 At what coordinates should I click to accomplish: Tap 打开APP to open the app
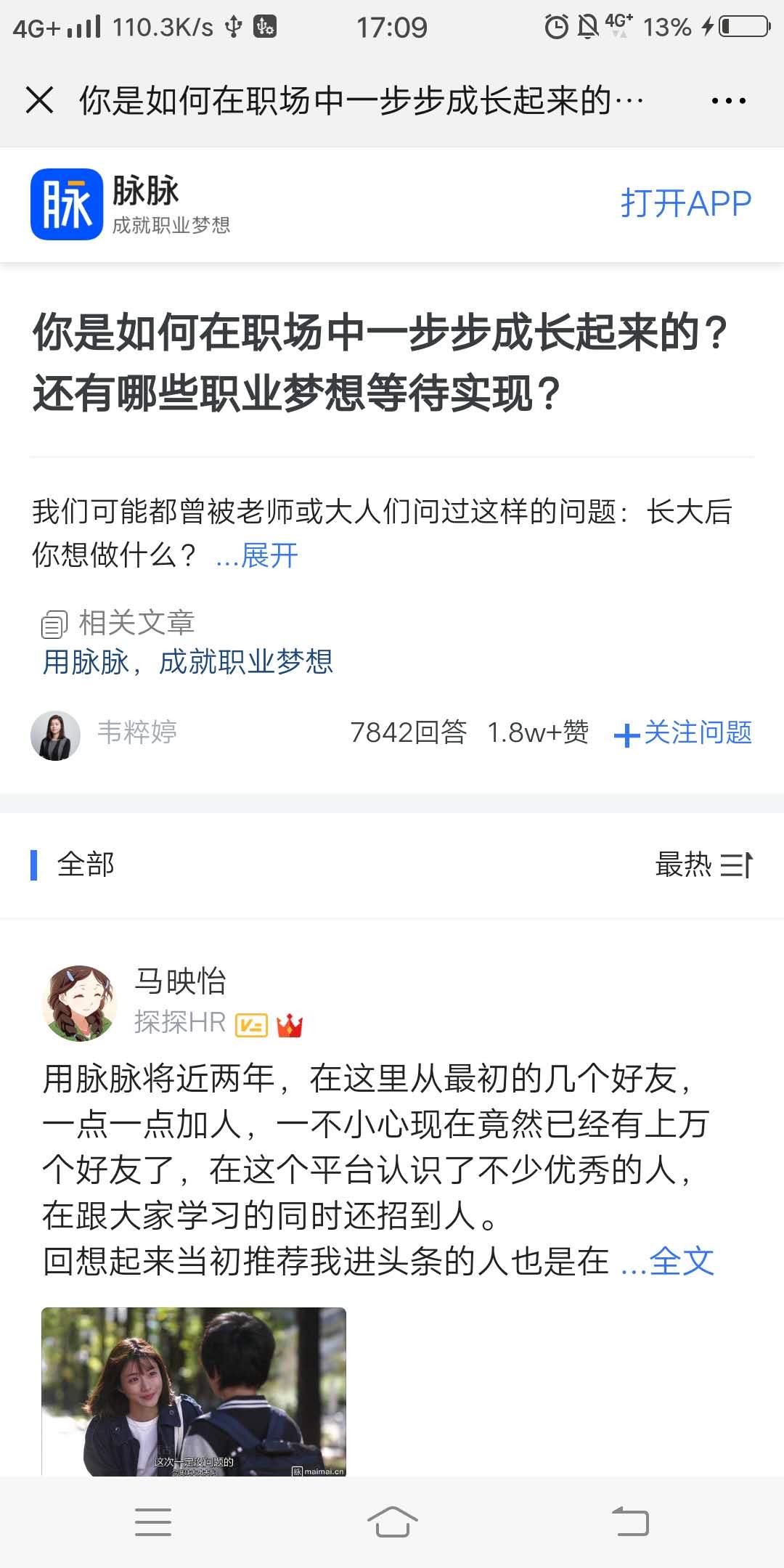(686, 203)
